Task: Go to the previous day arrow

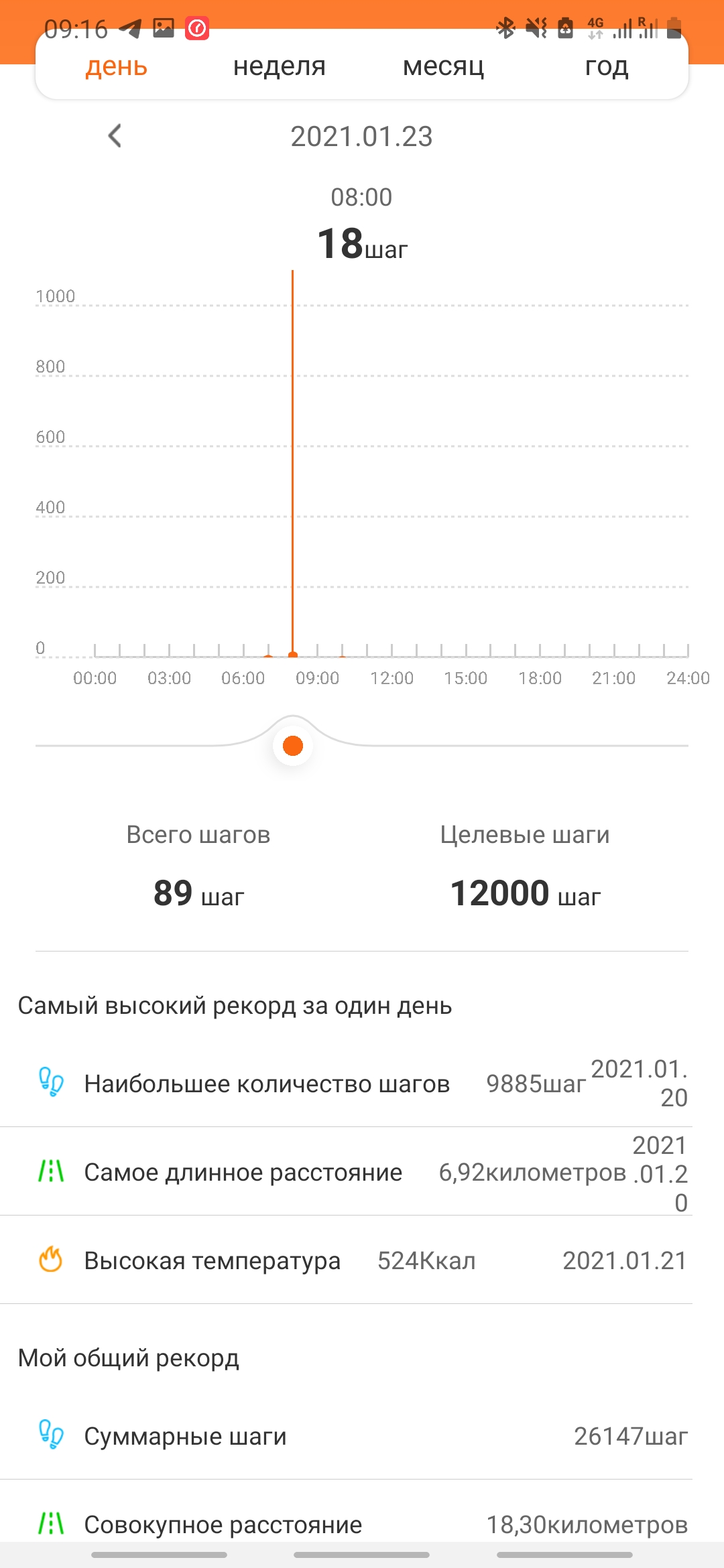Action: click(x=115, y=136)
